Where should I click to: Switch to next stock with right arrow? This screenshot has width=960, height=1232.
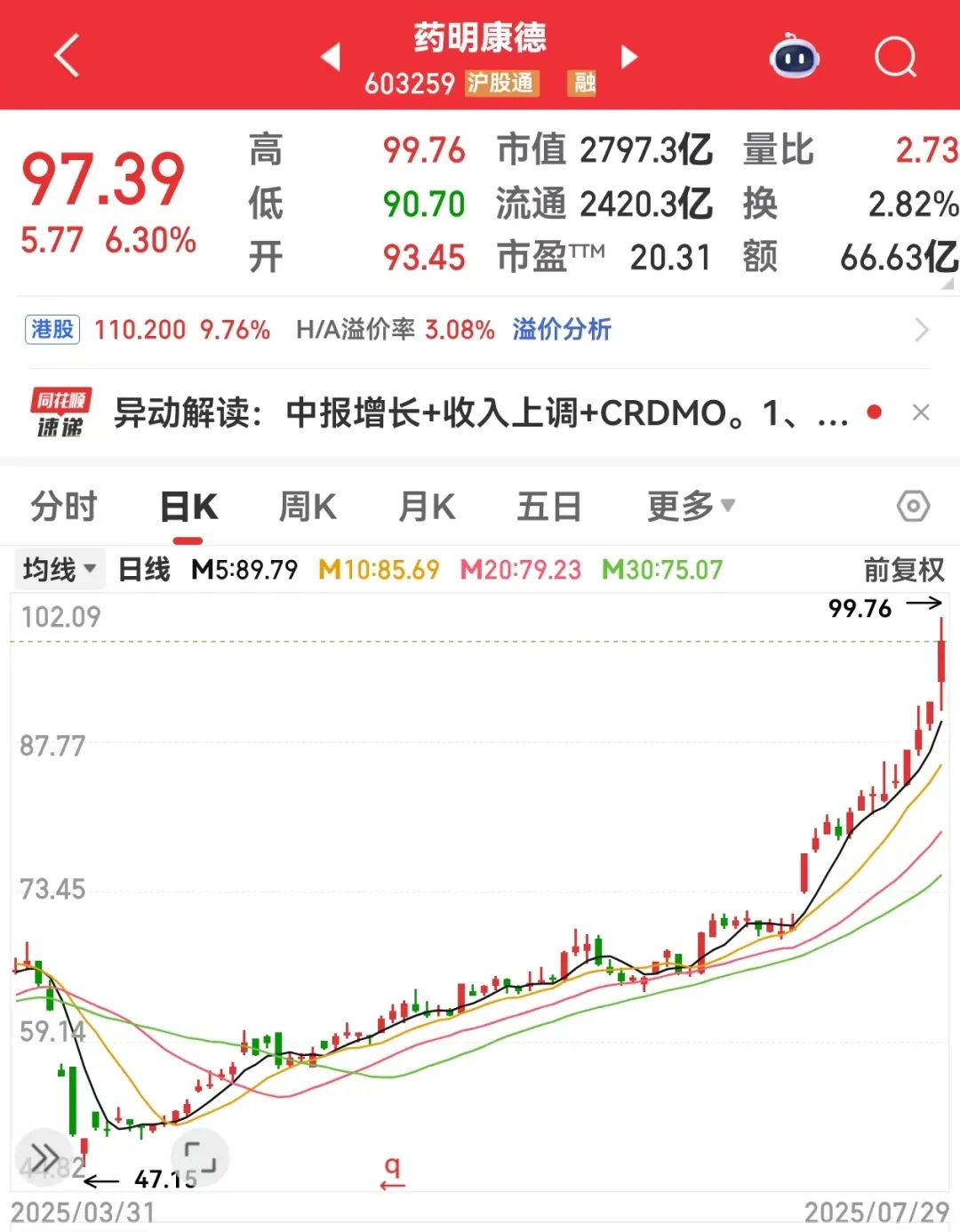click(628, 56)
